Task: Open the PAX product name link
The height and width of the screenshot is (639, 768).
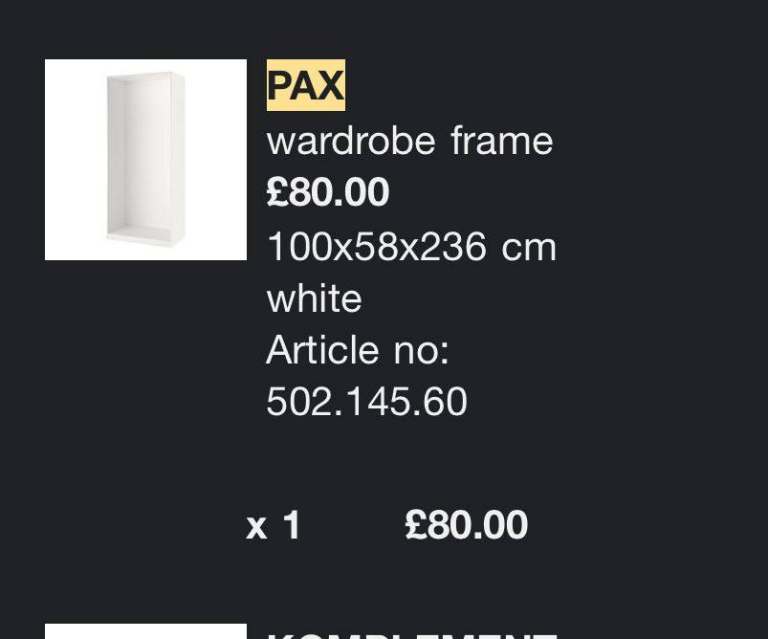Action: [x=305, y=86]
